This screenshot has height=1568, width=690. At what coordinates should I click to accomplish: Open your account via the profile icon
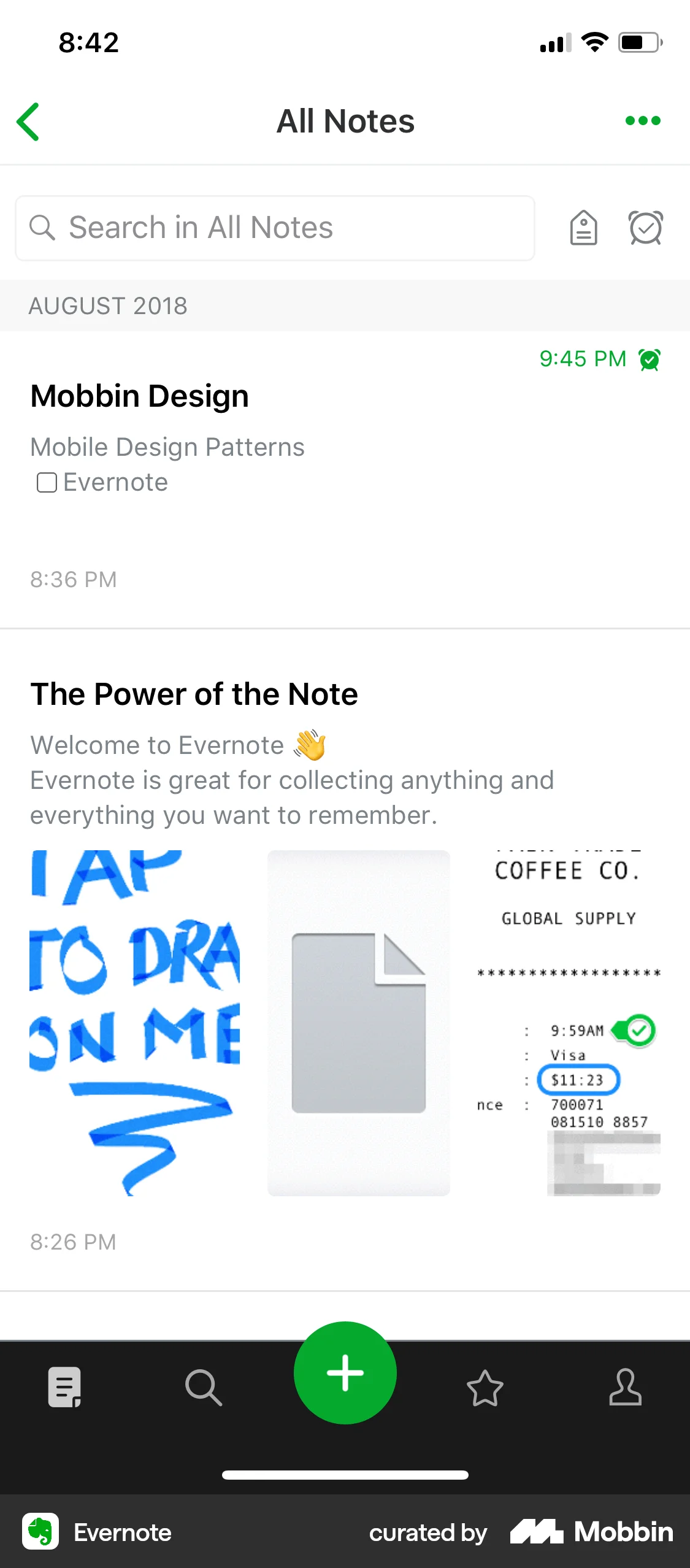[x=626, y=1388]
